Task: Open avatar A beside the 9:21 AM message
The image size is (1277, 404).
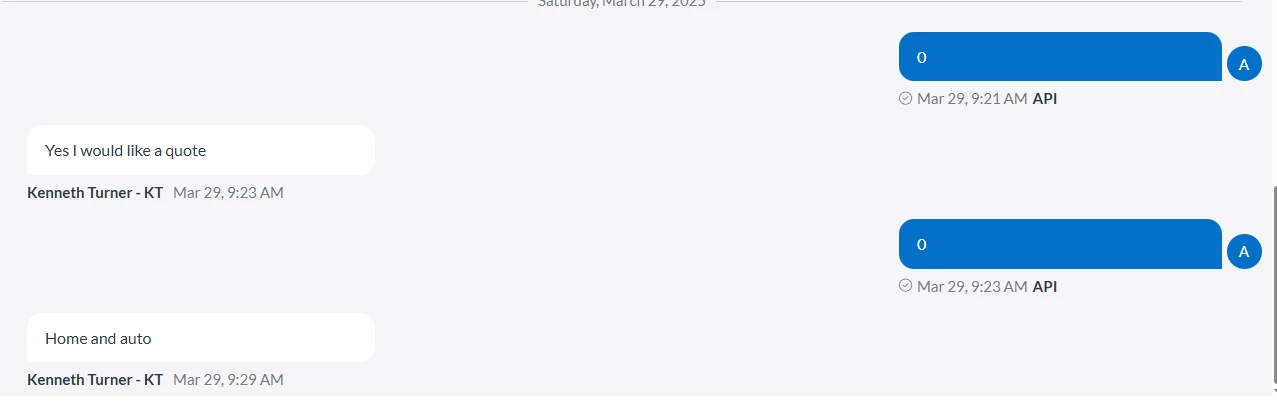Action: [x=1243, y=65]
